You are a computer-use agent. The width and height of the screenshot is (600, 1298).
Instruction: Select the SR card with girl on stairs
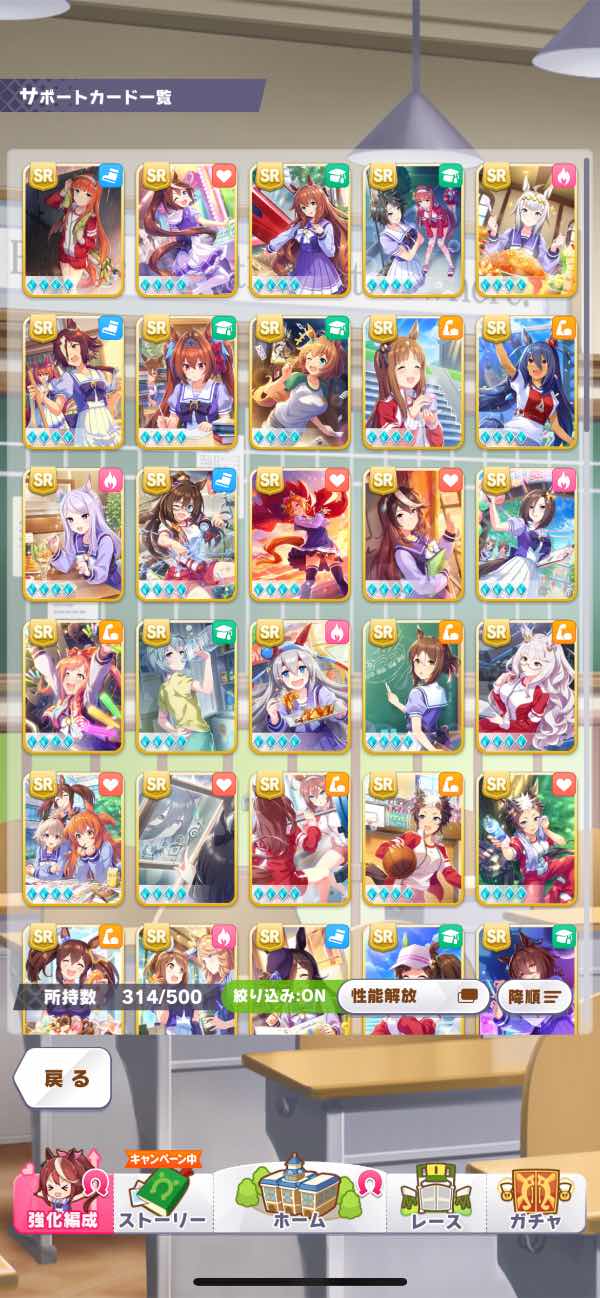[x=413, y=382]
